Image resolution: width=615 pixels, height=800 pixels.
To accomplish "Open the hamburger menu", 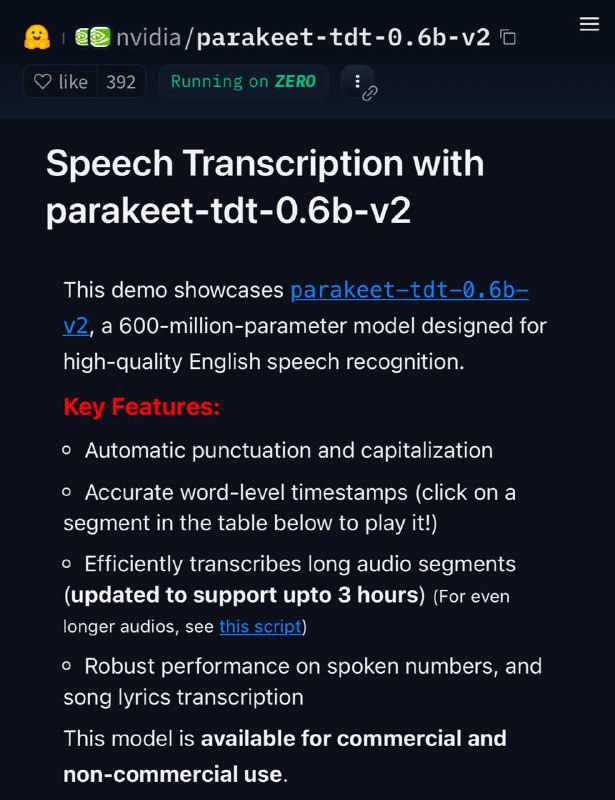I will click(x=589, y=25).
